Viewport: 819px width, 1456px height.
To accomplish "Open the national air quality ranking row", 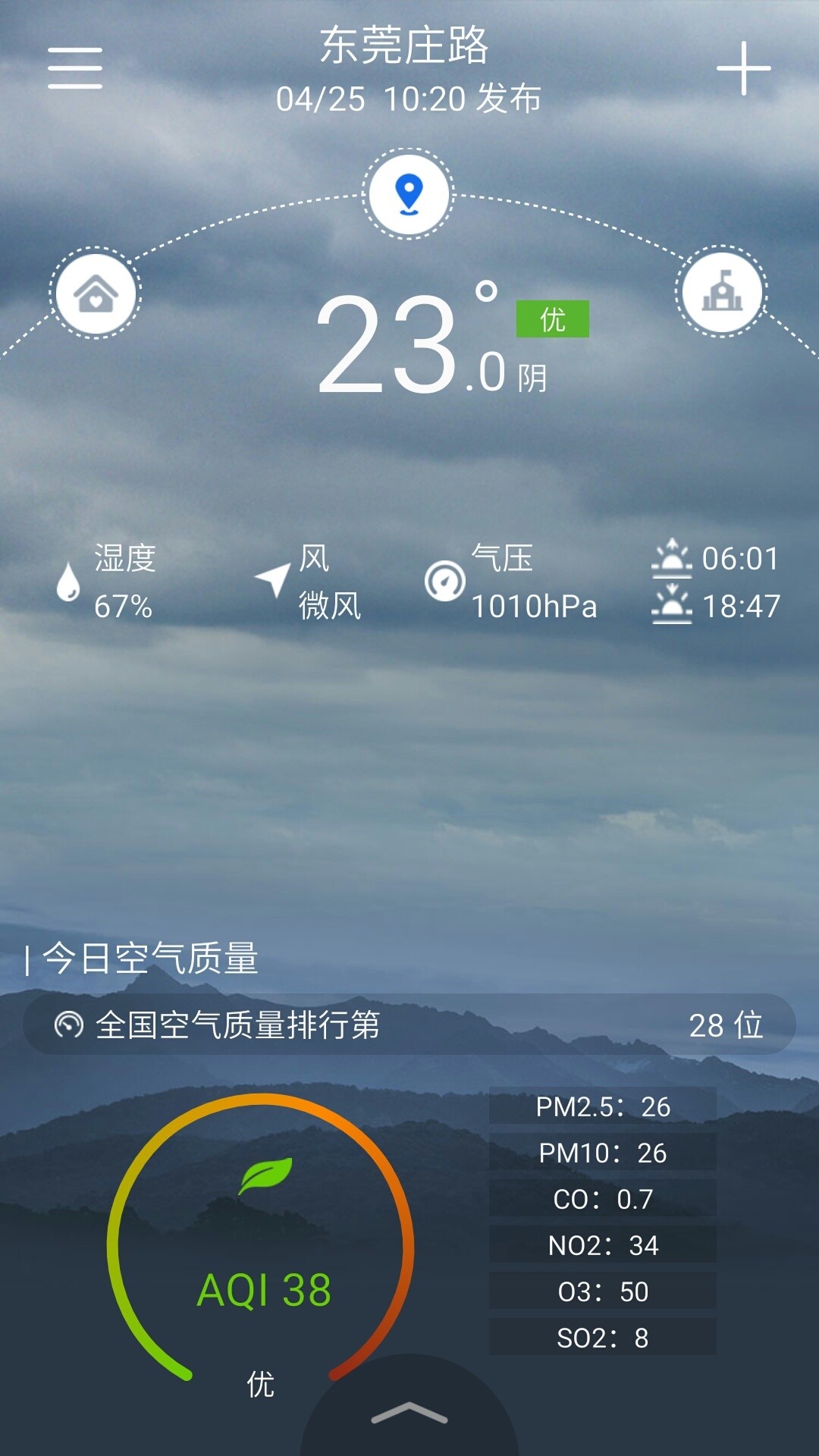I will click(409, 1025).
